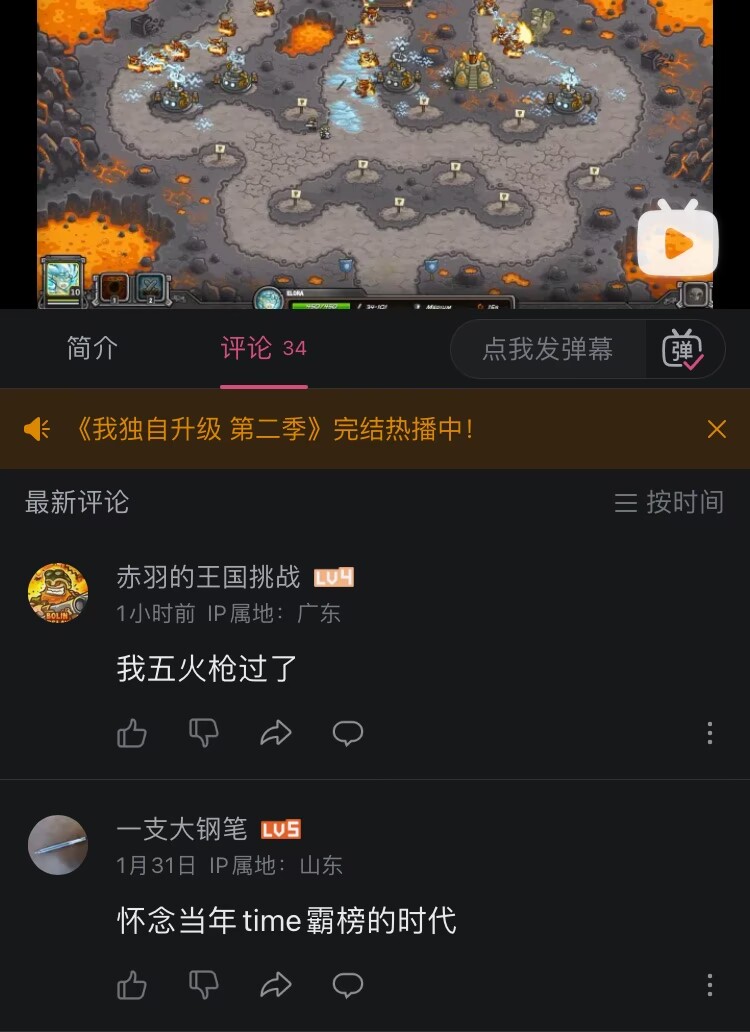Toggle the danmaku 弹 switch

[684, 349]
